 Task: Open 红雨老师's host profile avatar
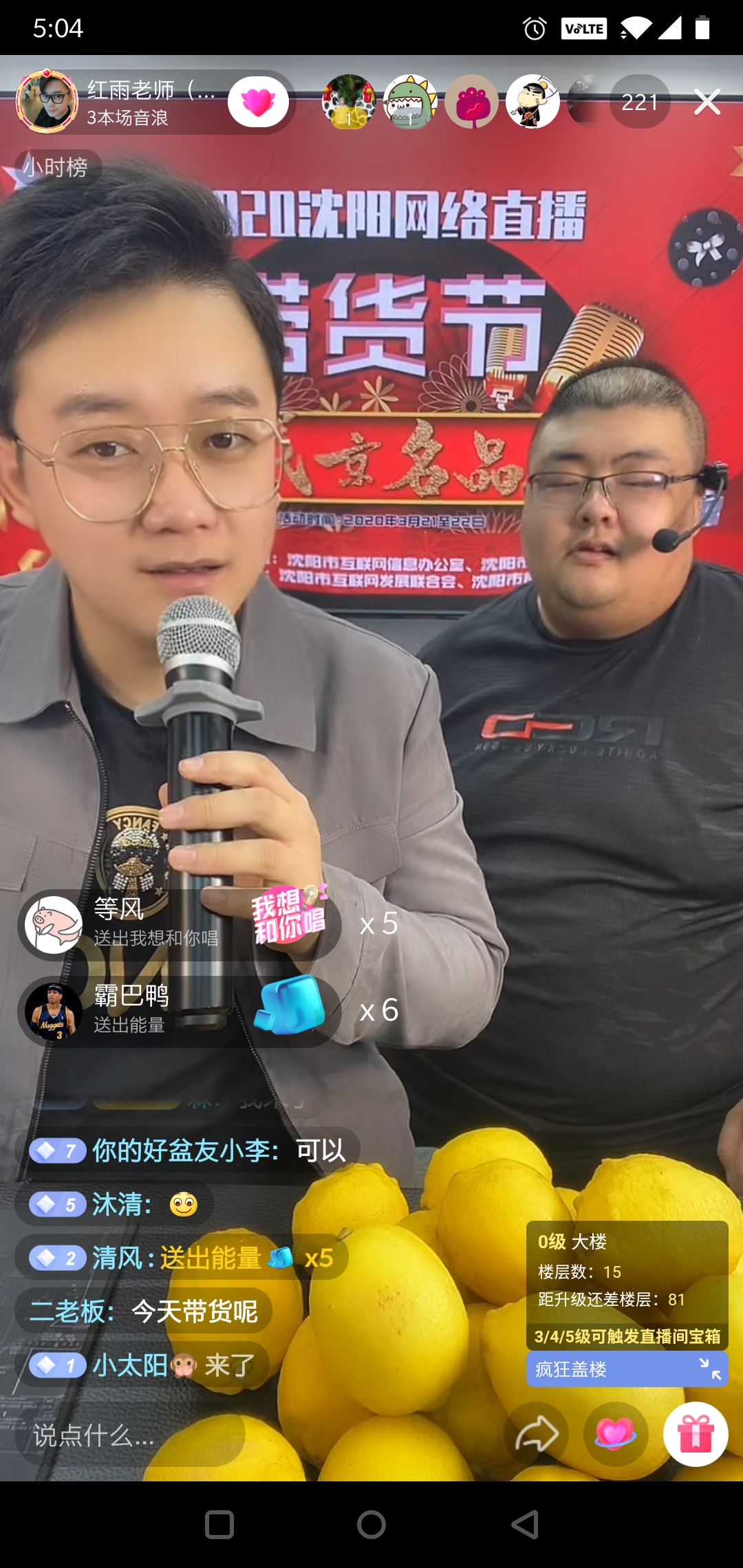coord(47,102)
